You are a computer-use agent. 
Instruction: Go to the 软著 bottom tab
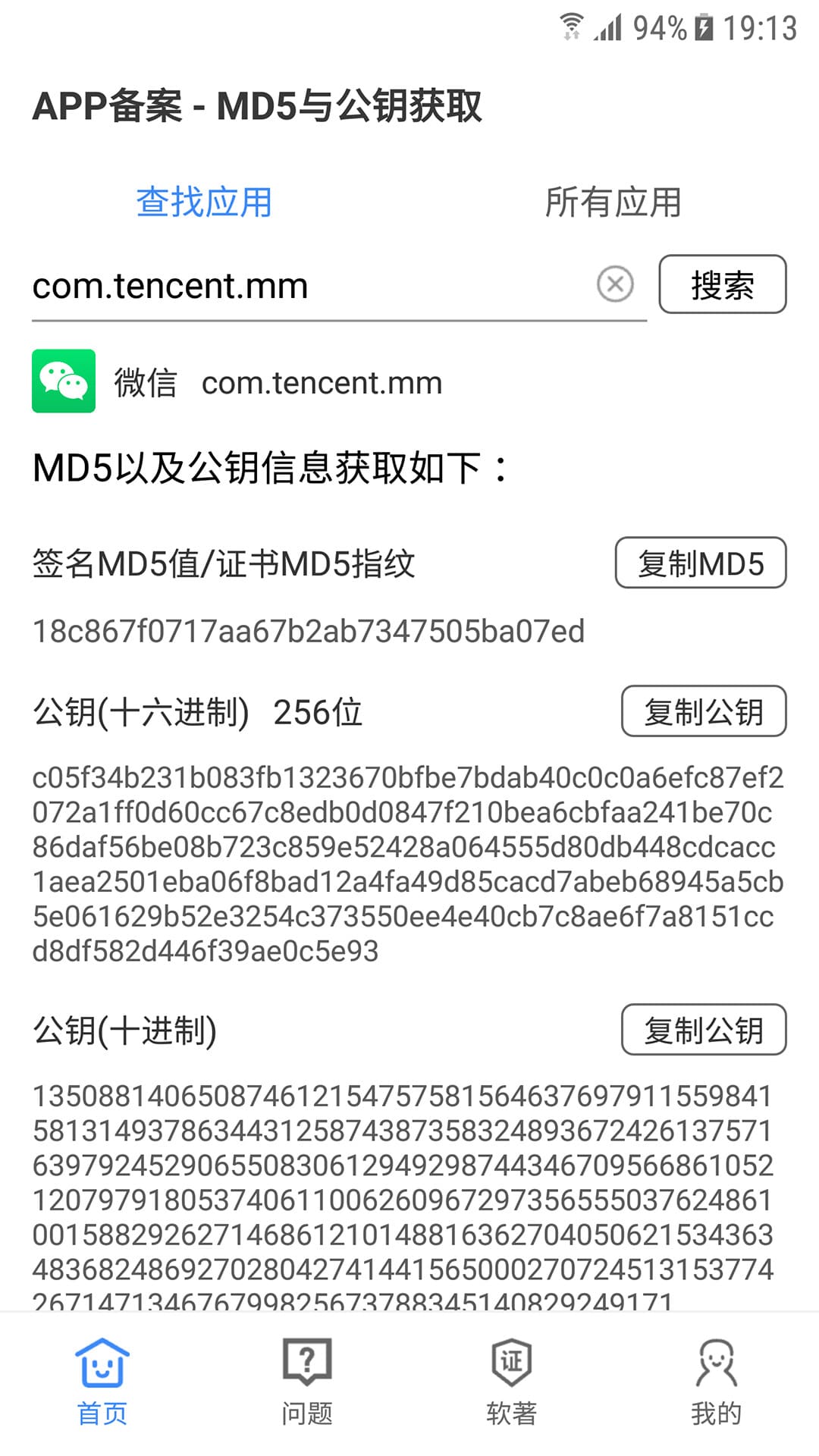coord(512,1382)
